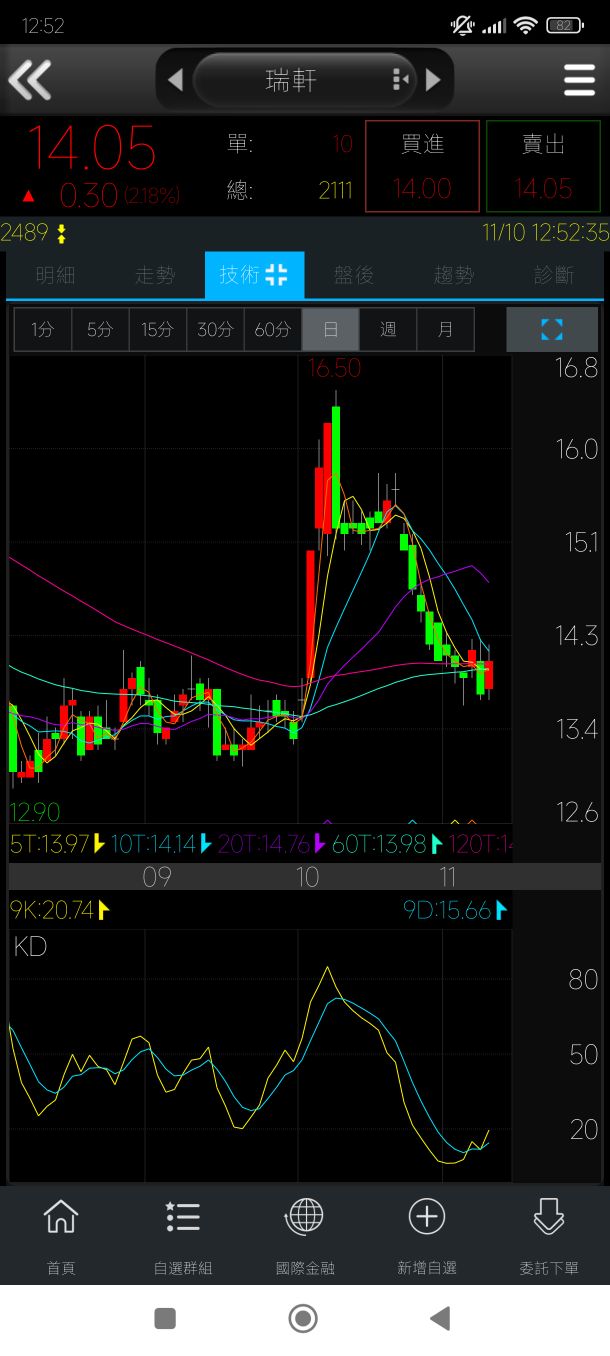
Task: Tap the 買進 buy button
Action: pyautogui.click(x=422, y=166)
